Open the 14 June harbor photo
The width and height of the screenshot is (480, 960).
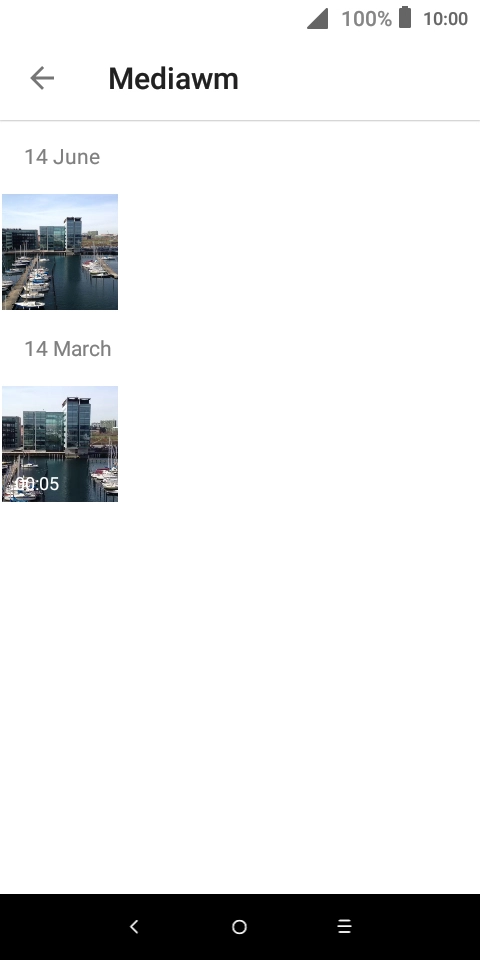click(x=60, y=252)
